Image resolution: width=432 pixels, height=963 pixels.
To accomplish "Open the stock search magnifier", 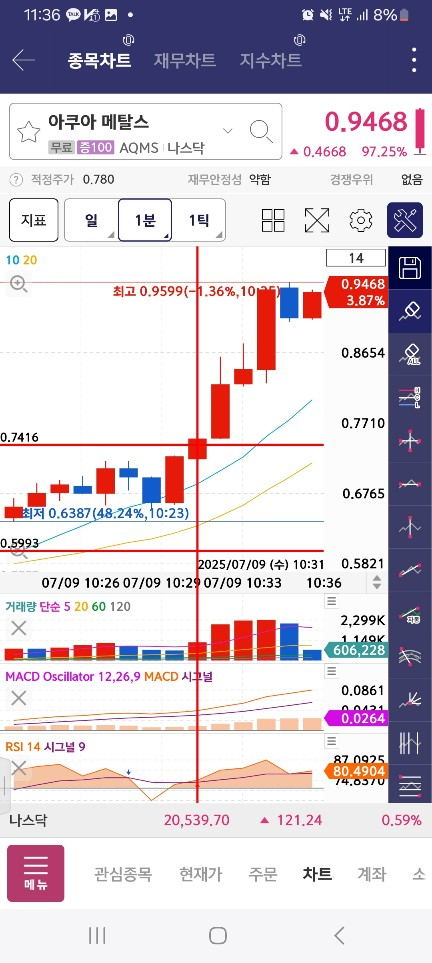I will 261,131.
